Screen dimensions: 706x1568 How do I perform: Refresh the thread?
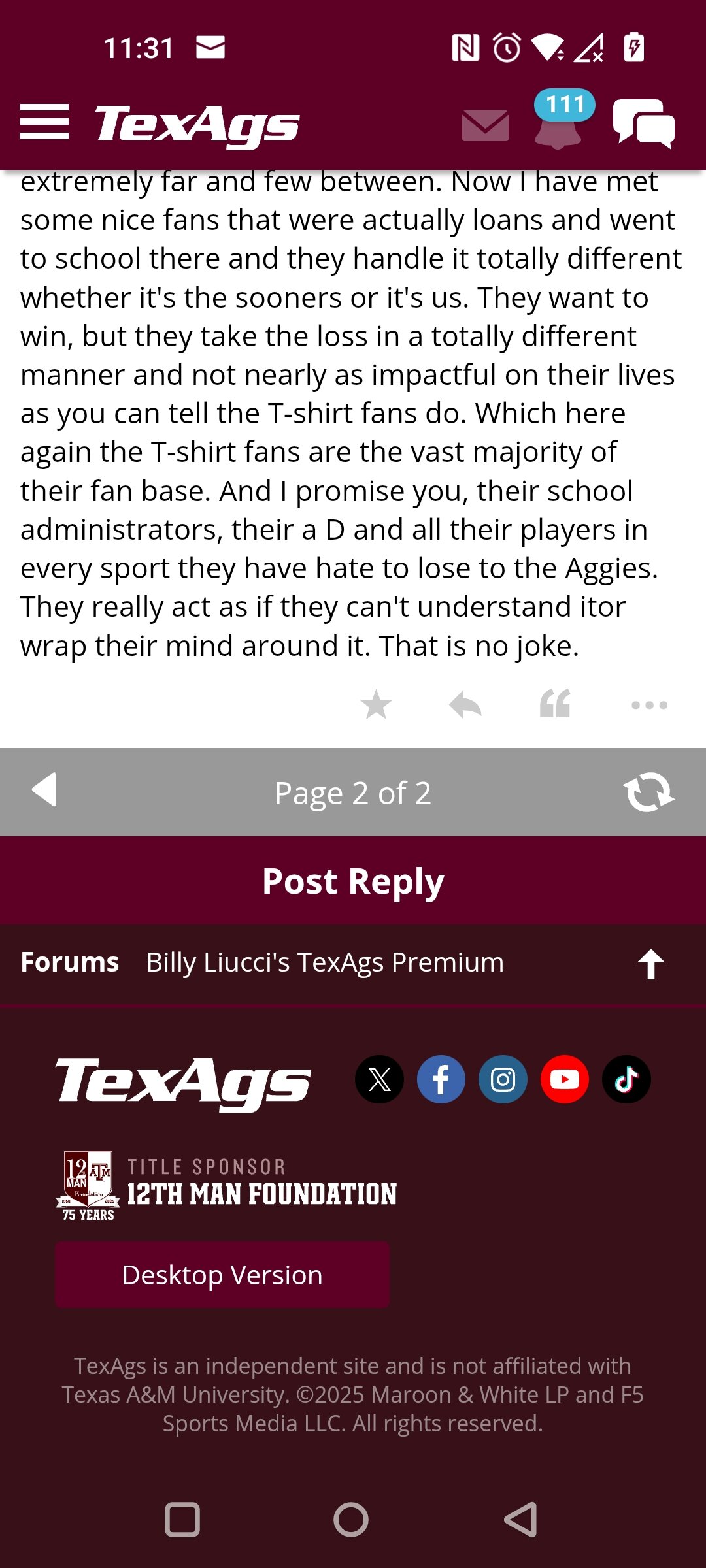click(648, 792)
